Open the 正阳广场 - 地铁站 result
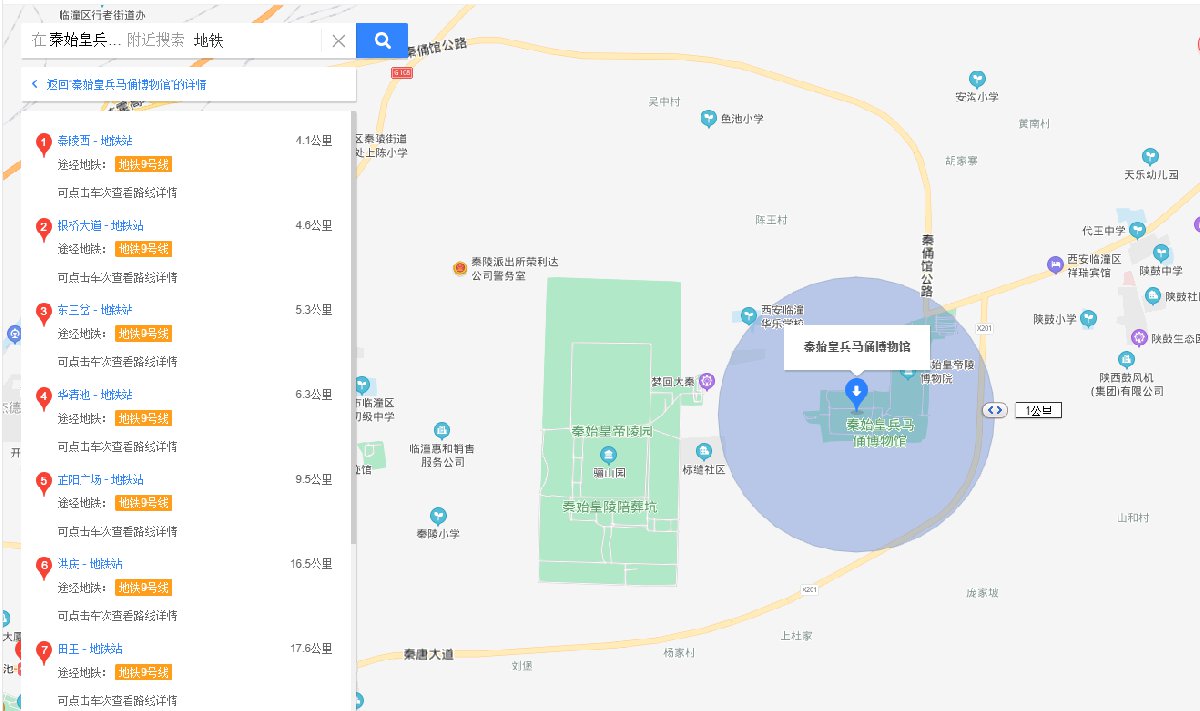 click(x=100, y=480)
